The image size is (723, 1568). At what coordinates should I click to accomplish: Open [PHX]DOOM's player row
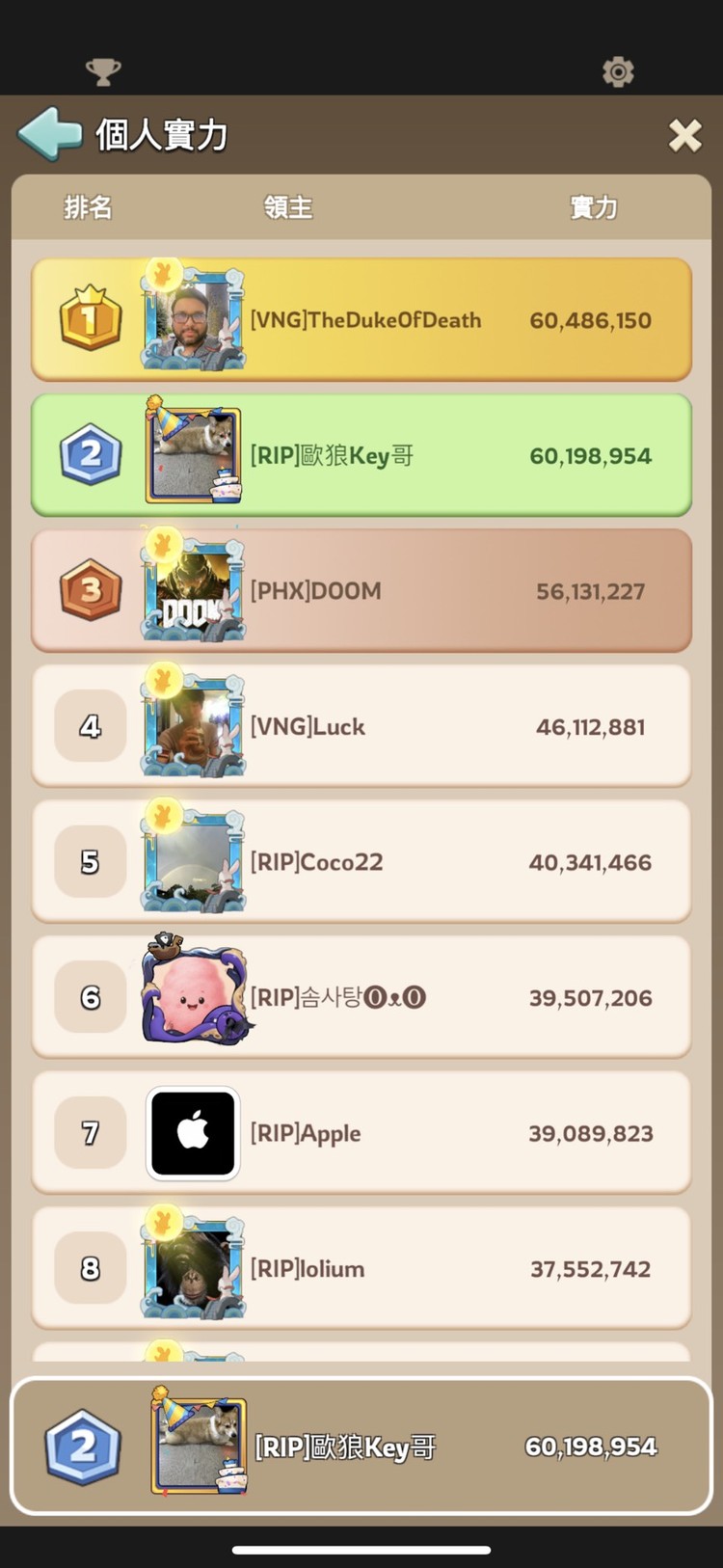[x=361, y=590]
